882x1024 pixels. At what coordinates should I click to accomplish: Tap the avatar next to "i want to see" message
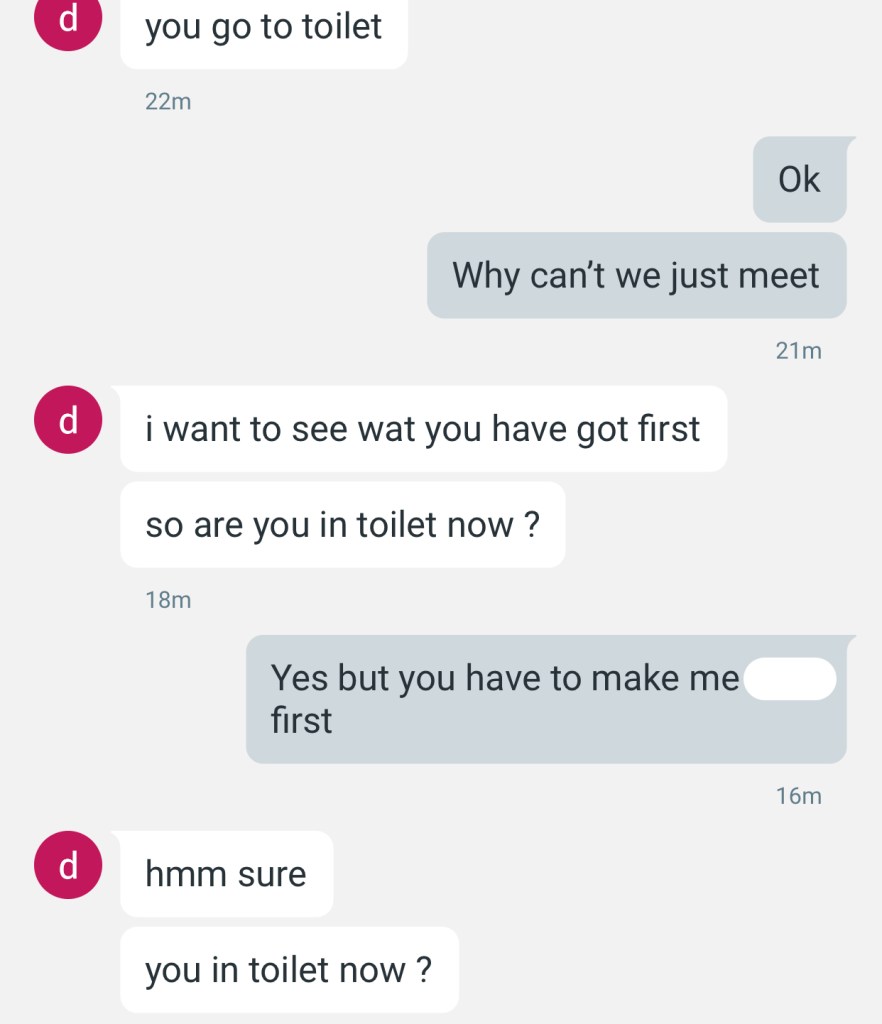tap(68, 423)
